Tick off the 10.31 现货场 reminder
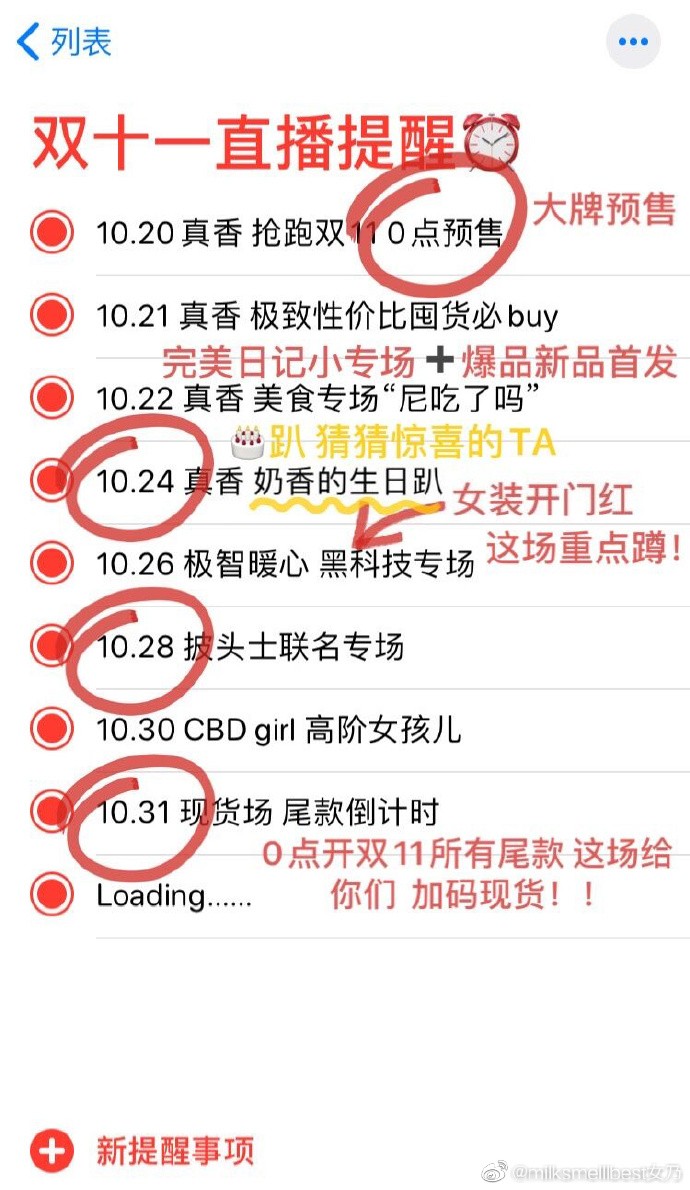The image size is (690, 1190). click(x=52, y=811)
